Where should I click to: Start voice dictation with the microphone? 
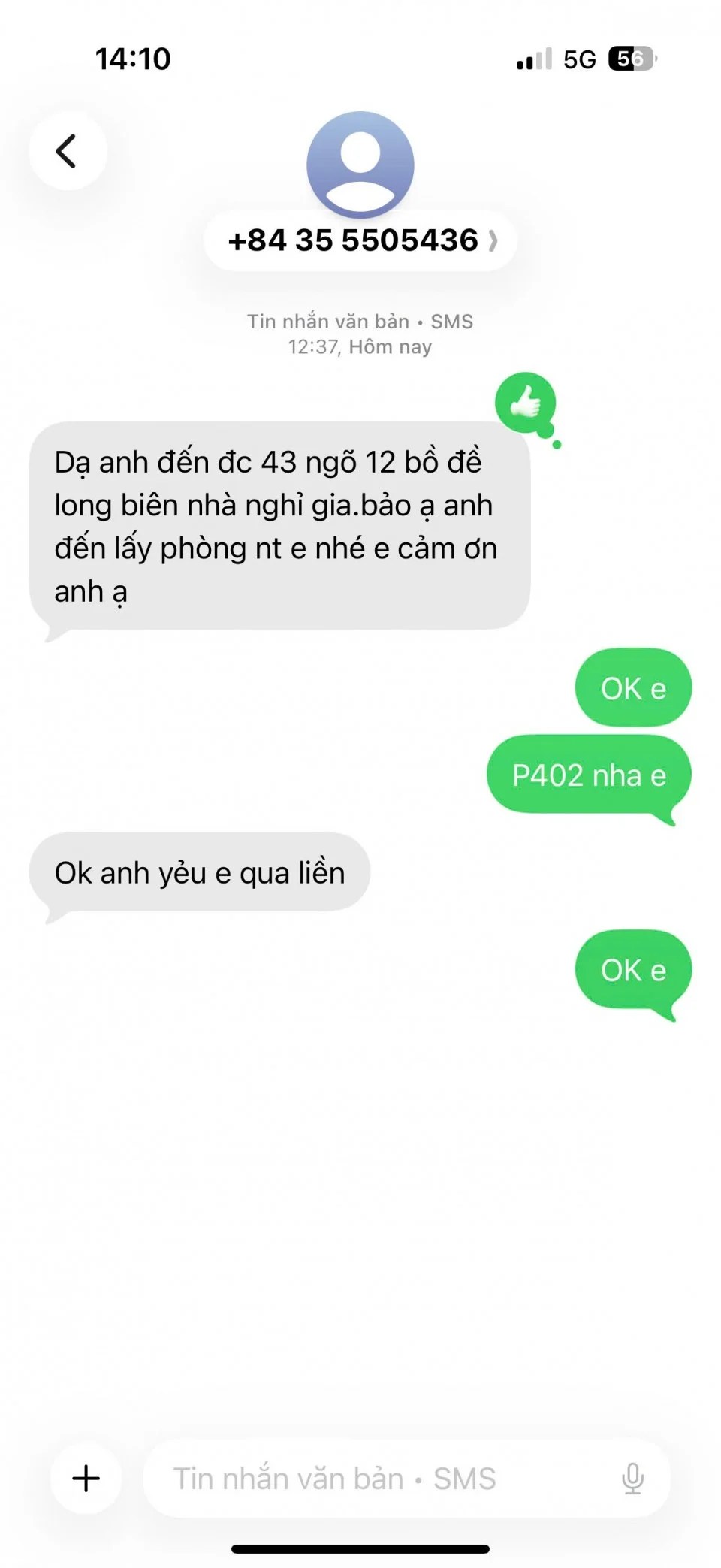[632, 1478]
